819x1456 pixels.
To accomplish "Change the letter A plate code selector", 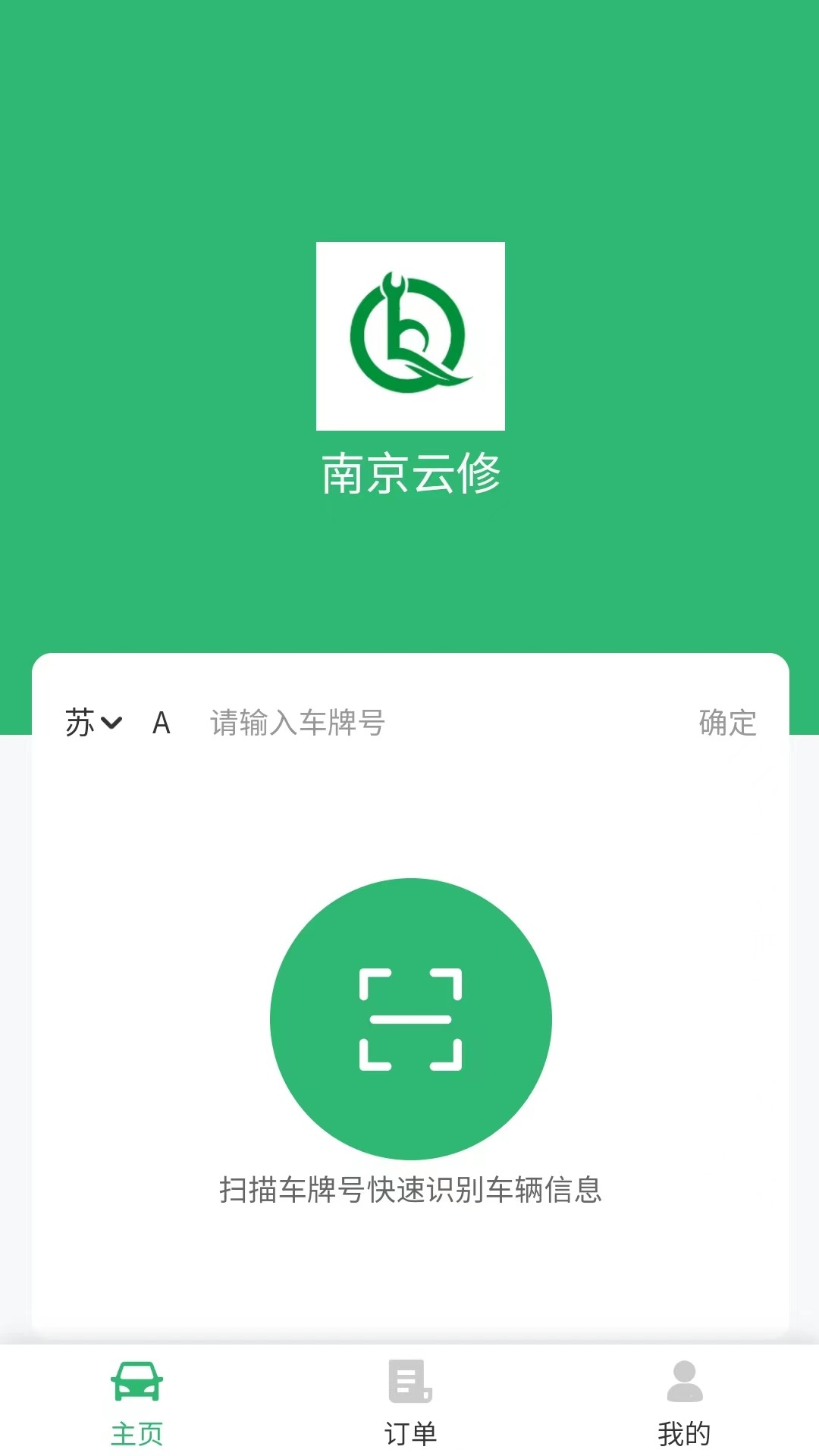I will [x=161, y=723].
